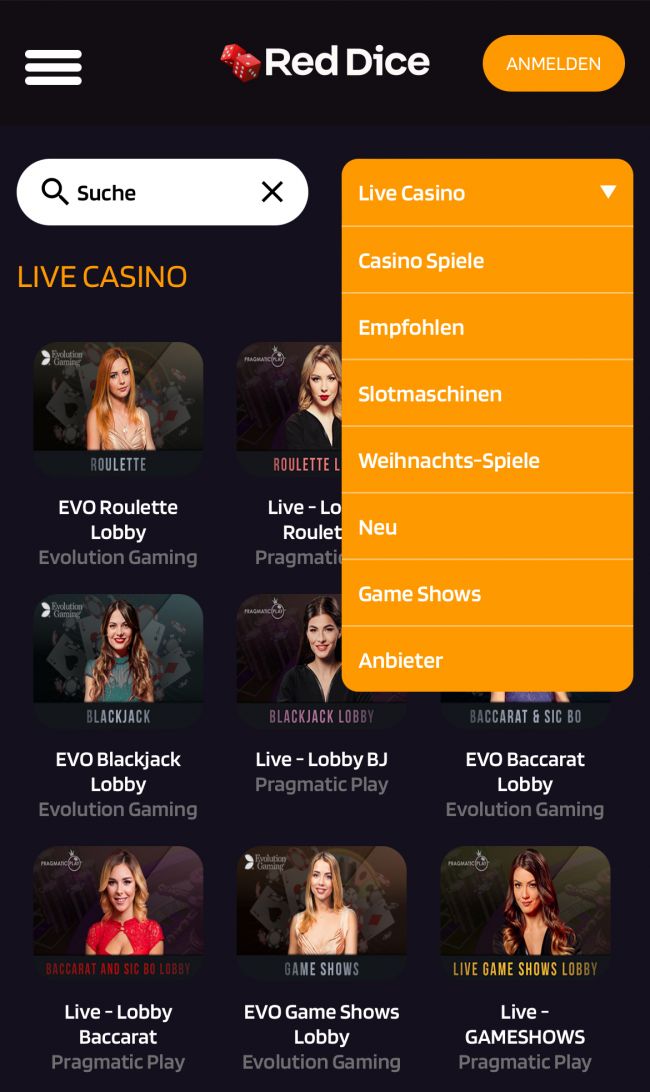The image size is (650, 1092).
Task: Select Slotmaschinen in the list
Action: pyautogui.click(x=487, y=394)
